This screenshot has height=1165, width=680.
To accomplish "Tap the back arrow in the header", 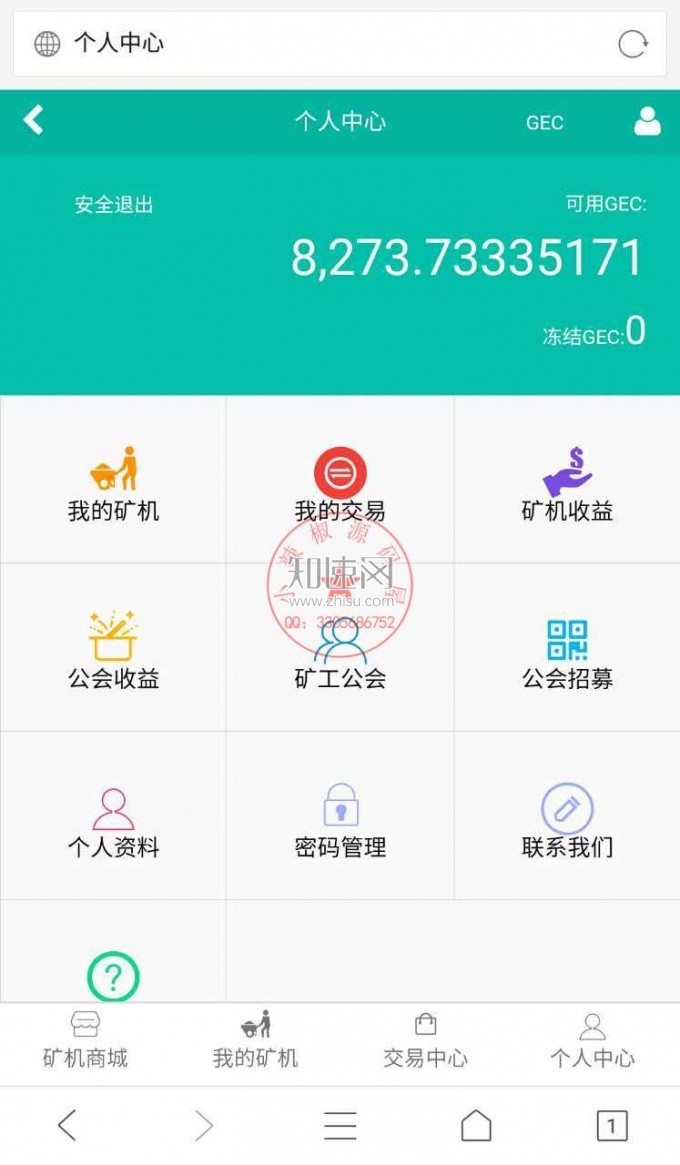I will click(x=34, y=121).
